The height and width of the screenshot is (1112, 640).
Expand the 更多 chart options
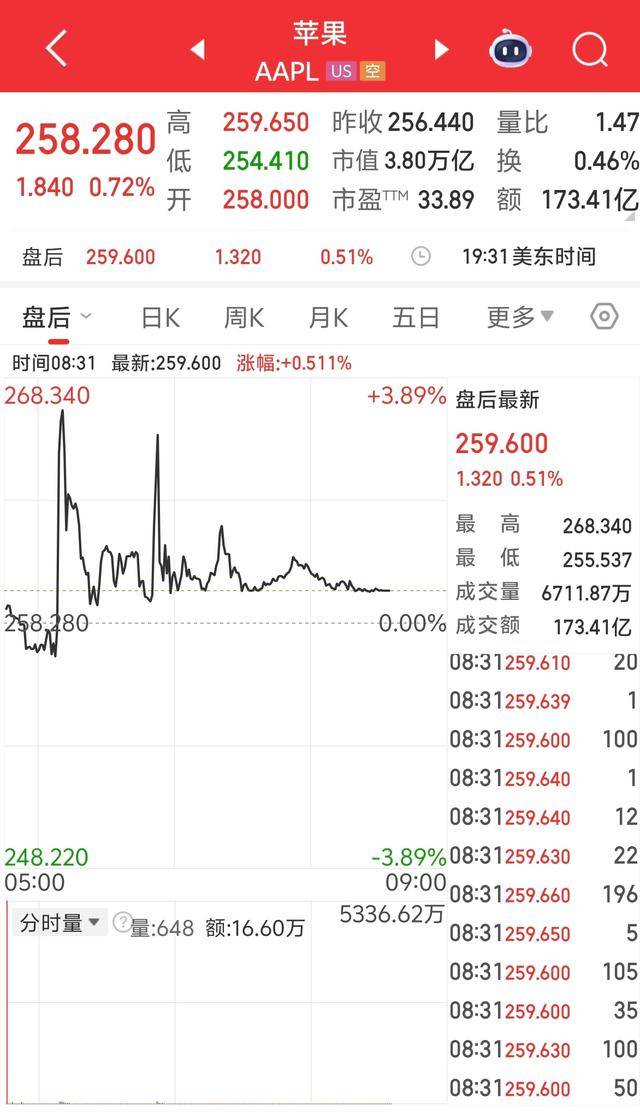tap(520, 318)
